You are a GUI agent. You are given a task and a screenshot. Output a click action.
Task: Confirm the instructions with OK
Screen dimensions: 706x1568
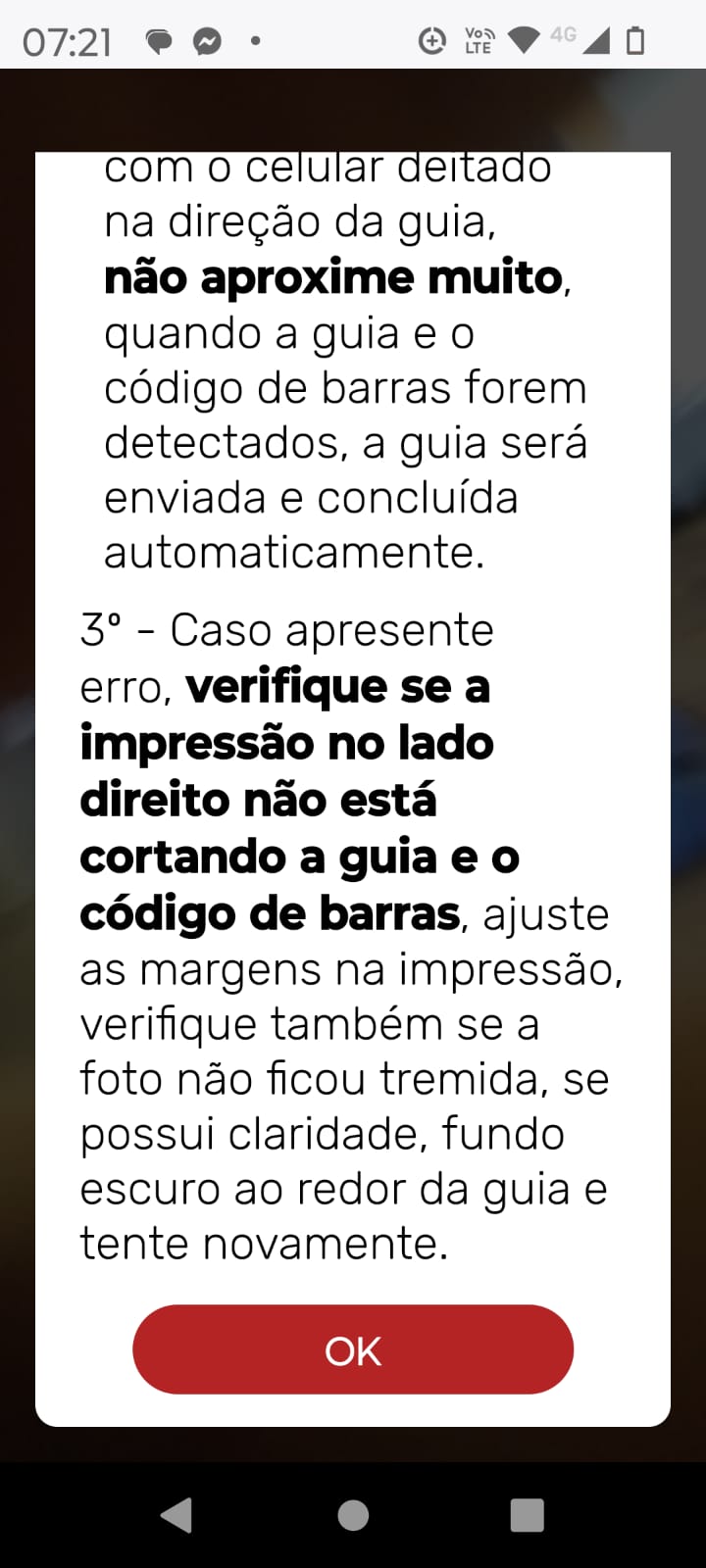pyautogui.click(x=353, y=1349)
